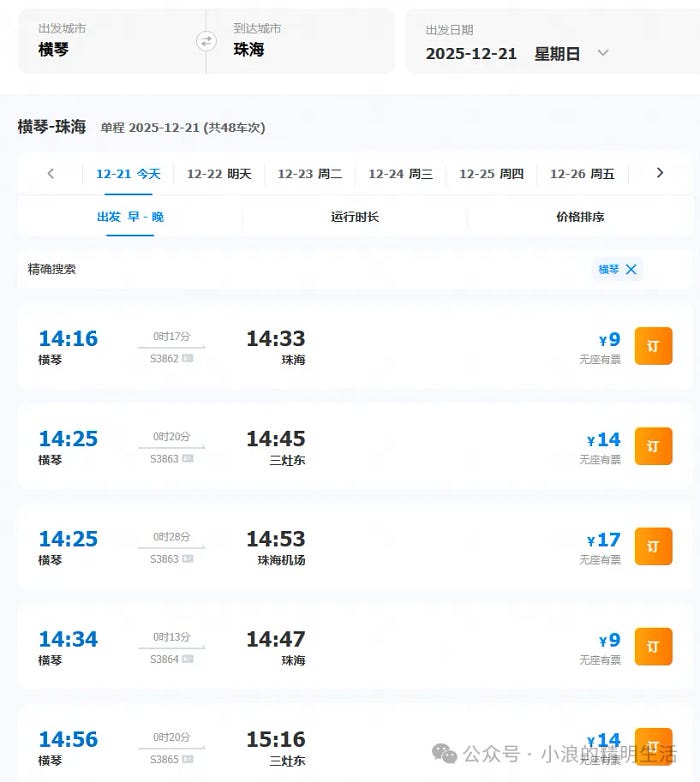Viewport: 700px width, 782px height.
Task: Select the 12-26 周五 date tab
Action: click(x=582, y=174)
